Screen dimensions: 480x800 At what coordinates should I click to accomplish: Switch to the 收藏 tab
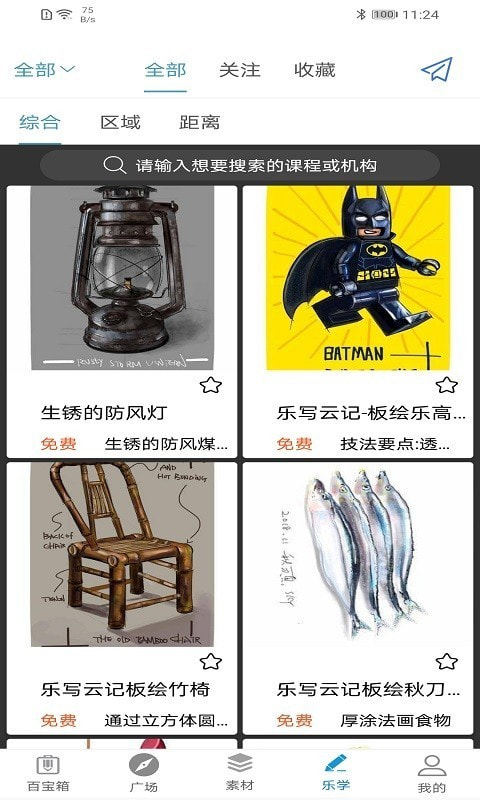click(315, 70)
